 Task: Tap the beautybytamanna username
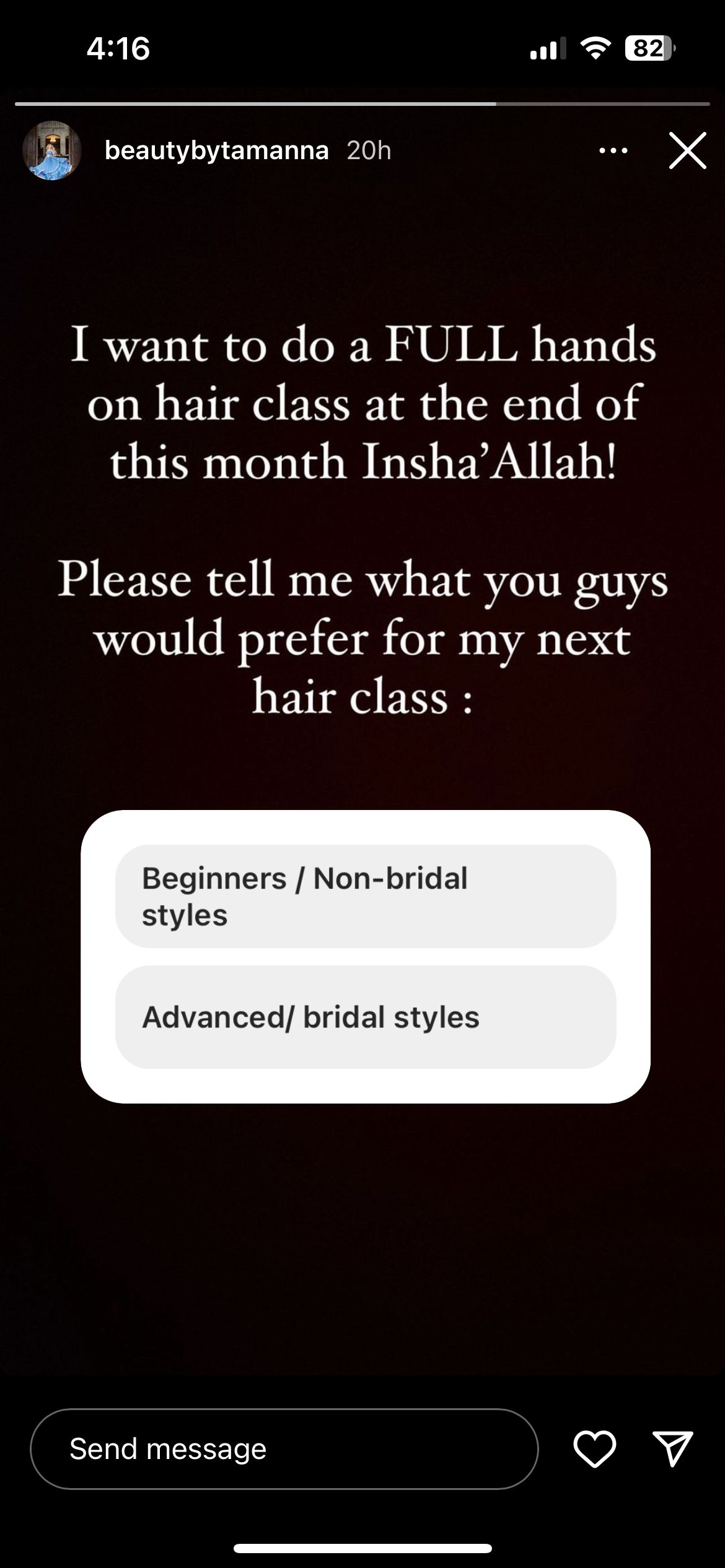(217, 150)
